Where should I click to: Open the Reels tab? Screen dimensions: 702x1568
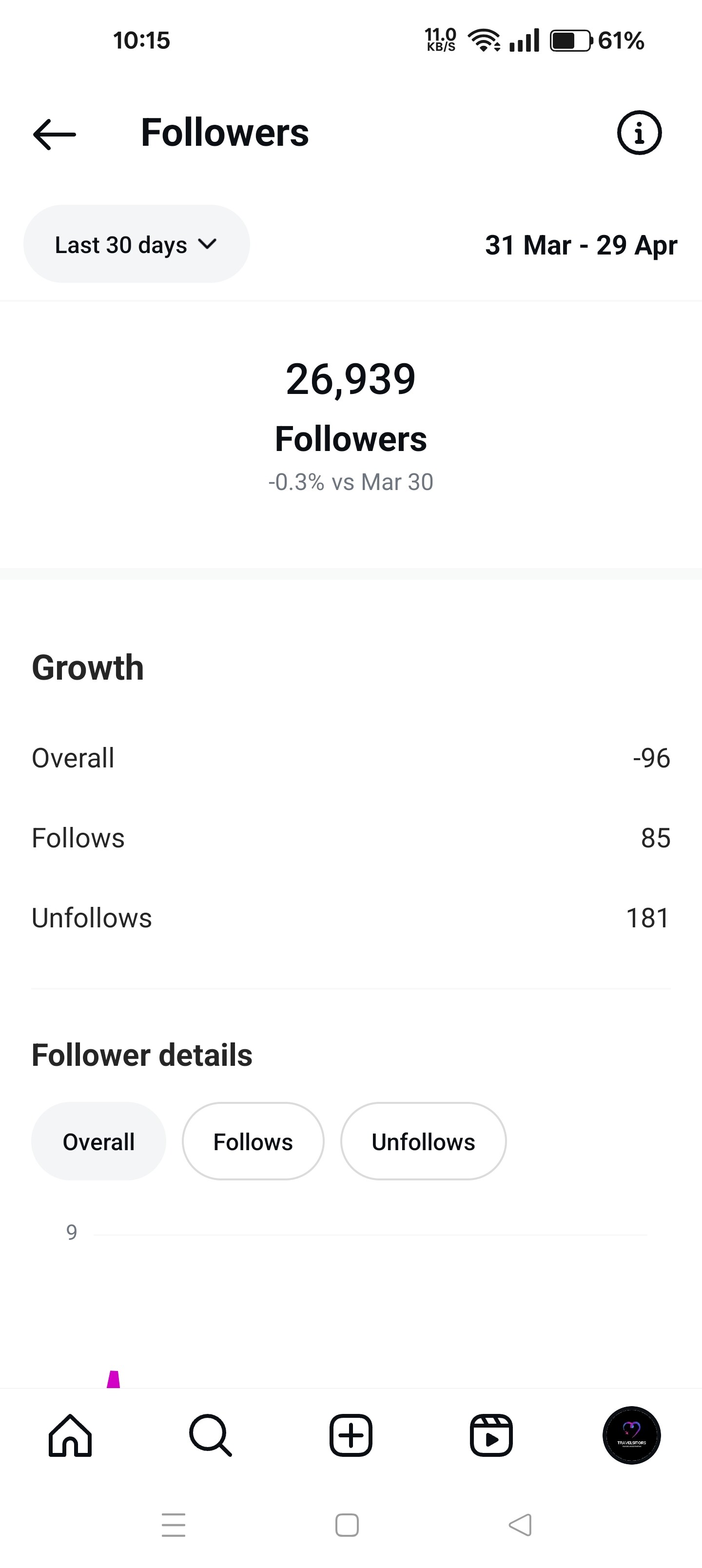[491, 1435]
